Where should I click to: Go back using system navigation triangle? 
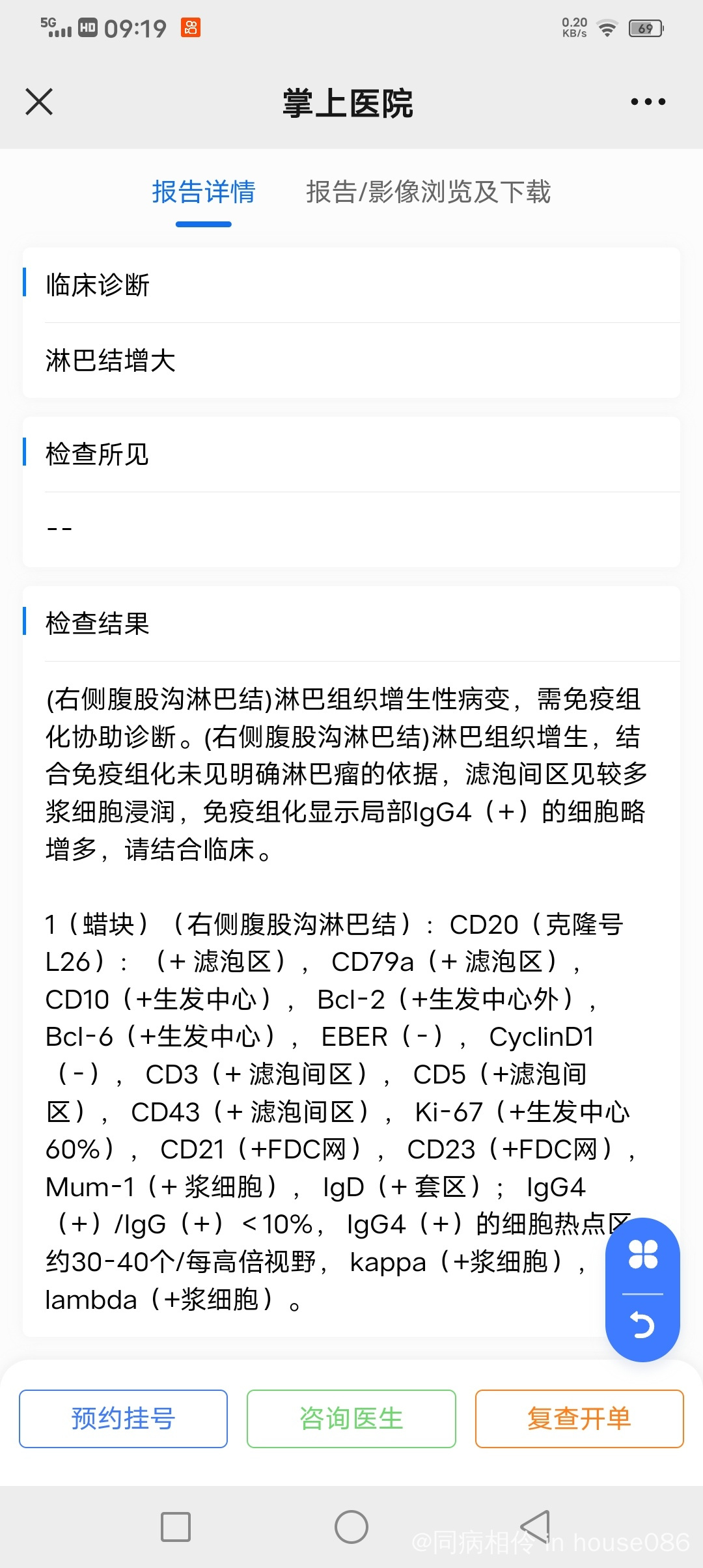tap(536, 1526)
